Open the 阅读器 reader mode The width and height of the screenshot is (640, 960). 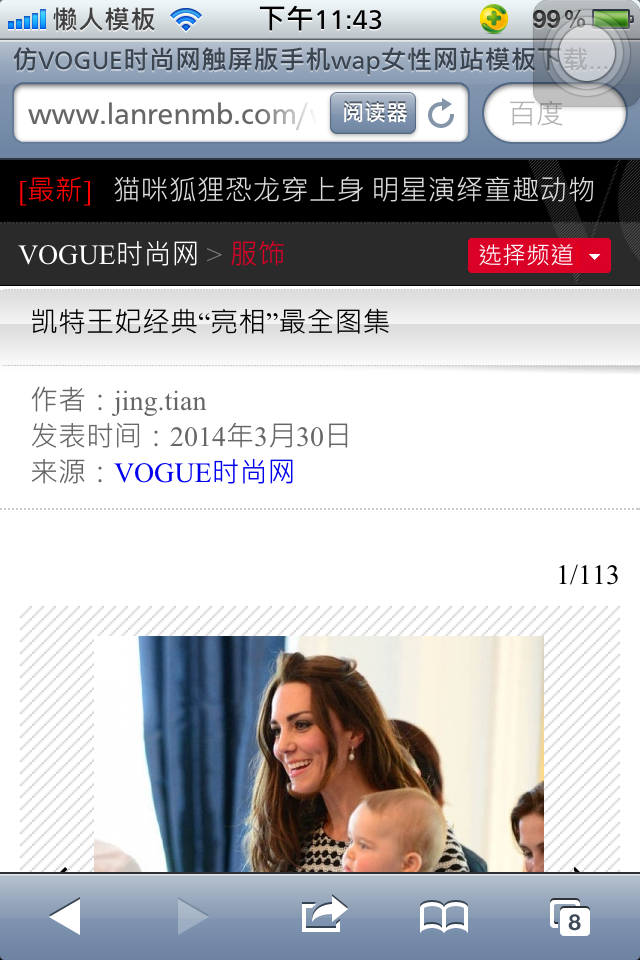coord(372,114)
